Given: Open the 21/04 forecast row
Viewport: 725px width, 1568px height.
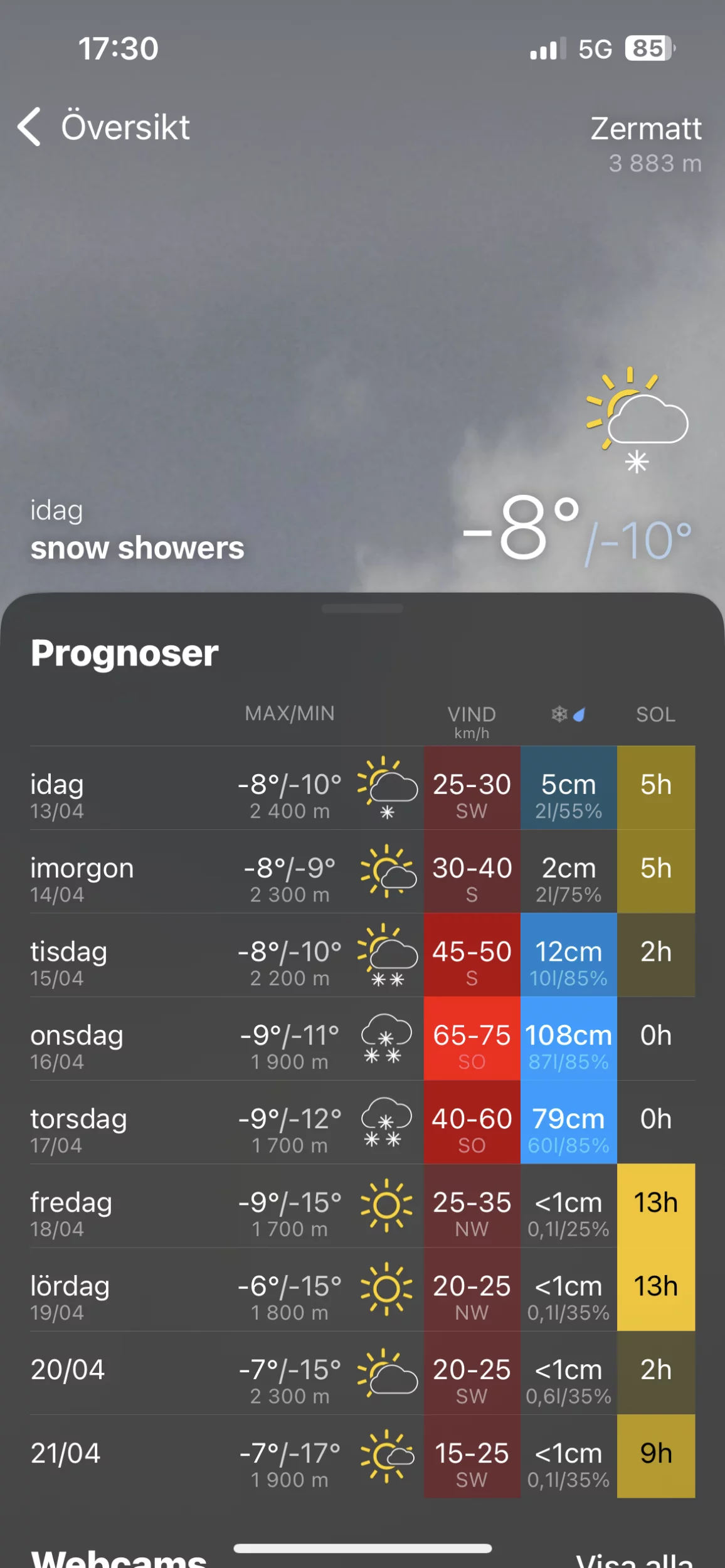Looking at the screenshot, I should tap(362, 1456).
